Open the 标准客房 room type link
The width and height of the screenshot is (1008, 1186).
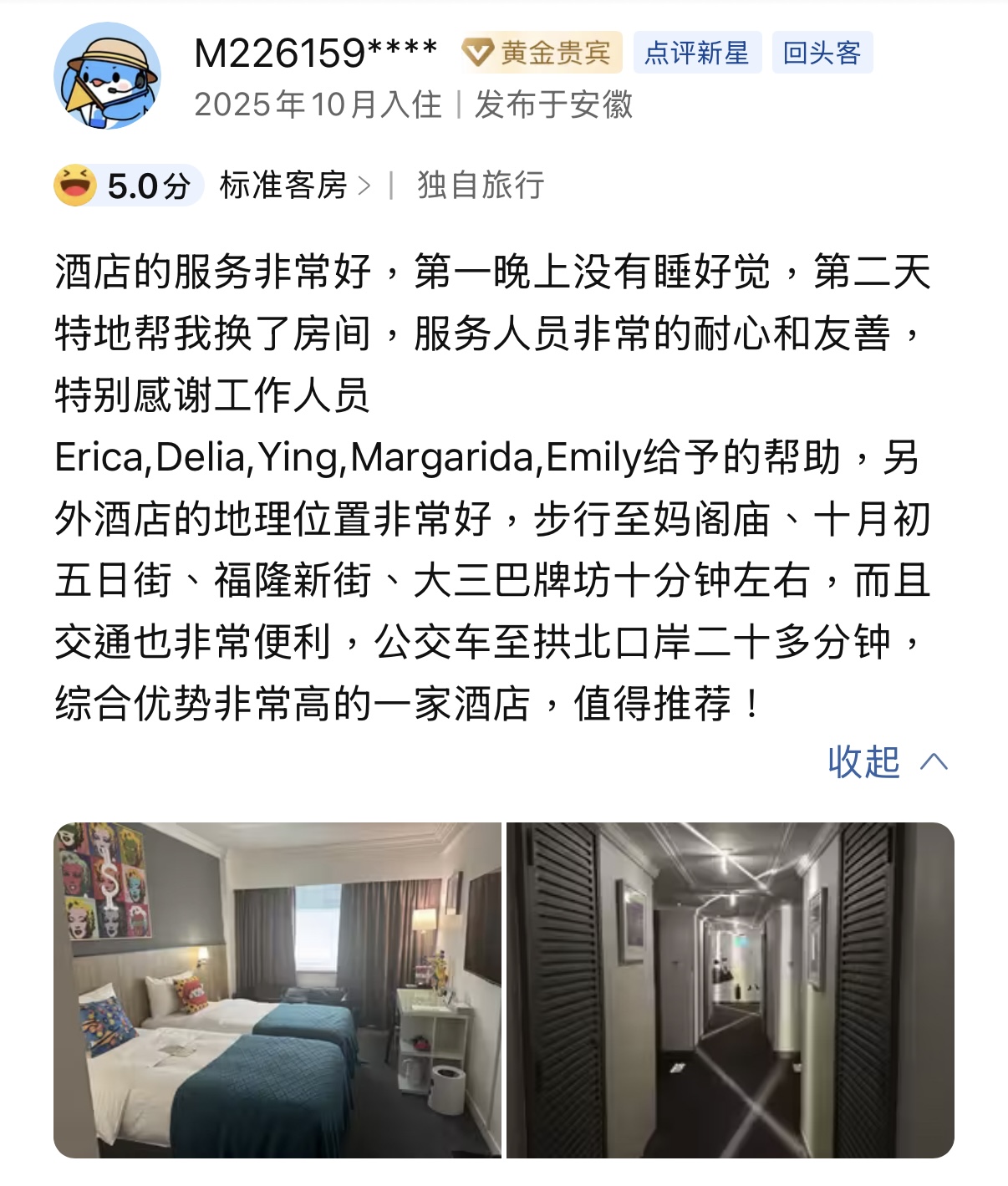point(293,186)
